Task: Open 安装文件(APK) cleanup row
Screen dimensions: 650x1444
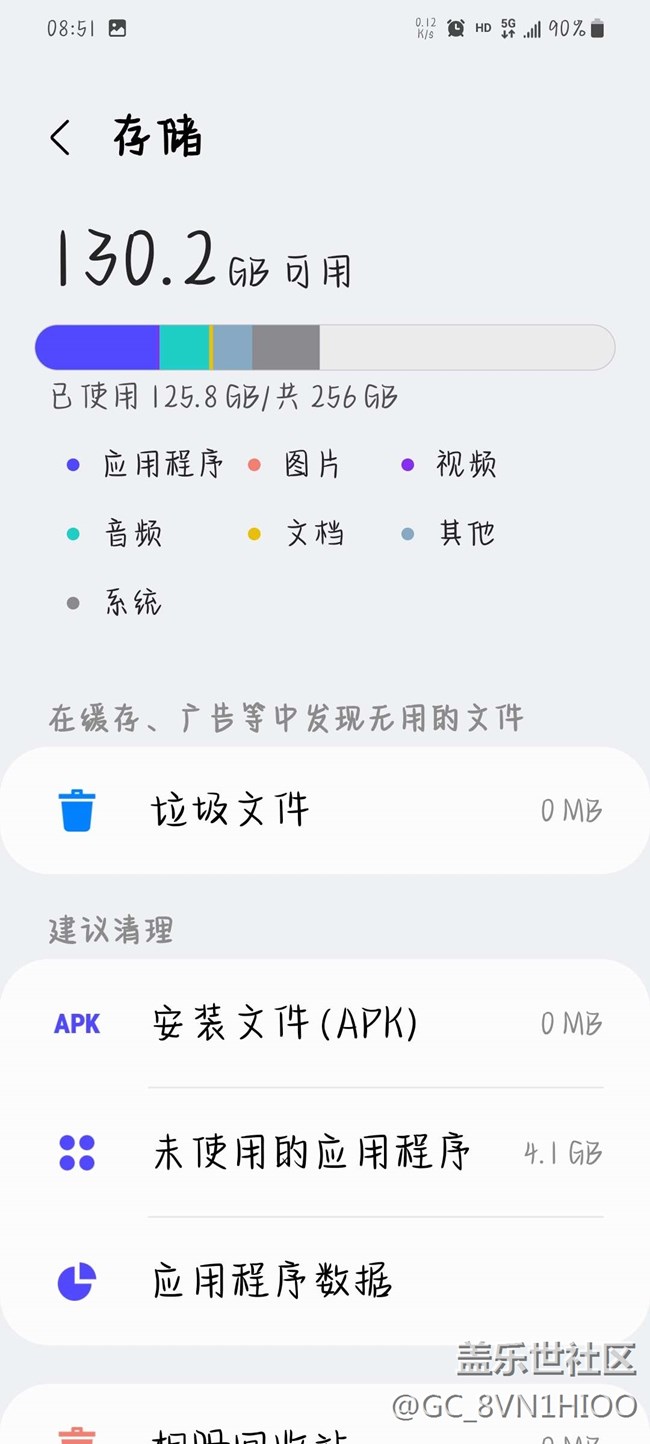Action: click(x=325, y=1024)
